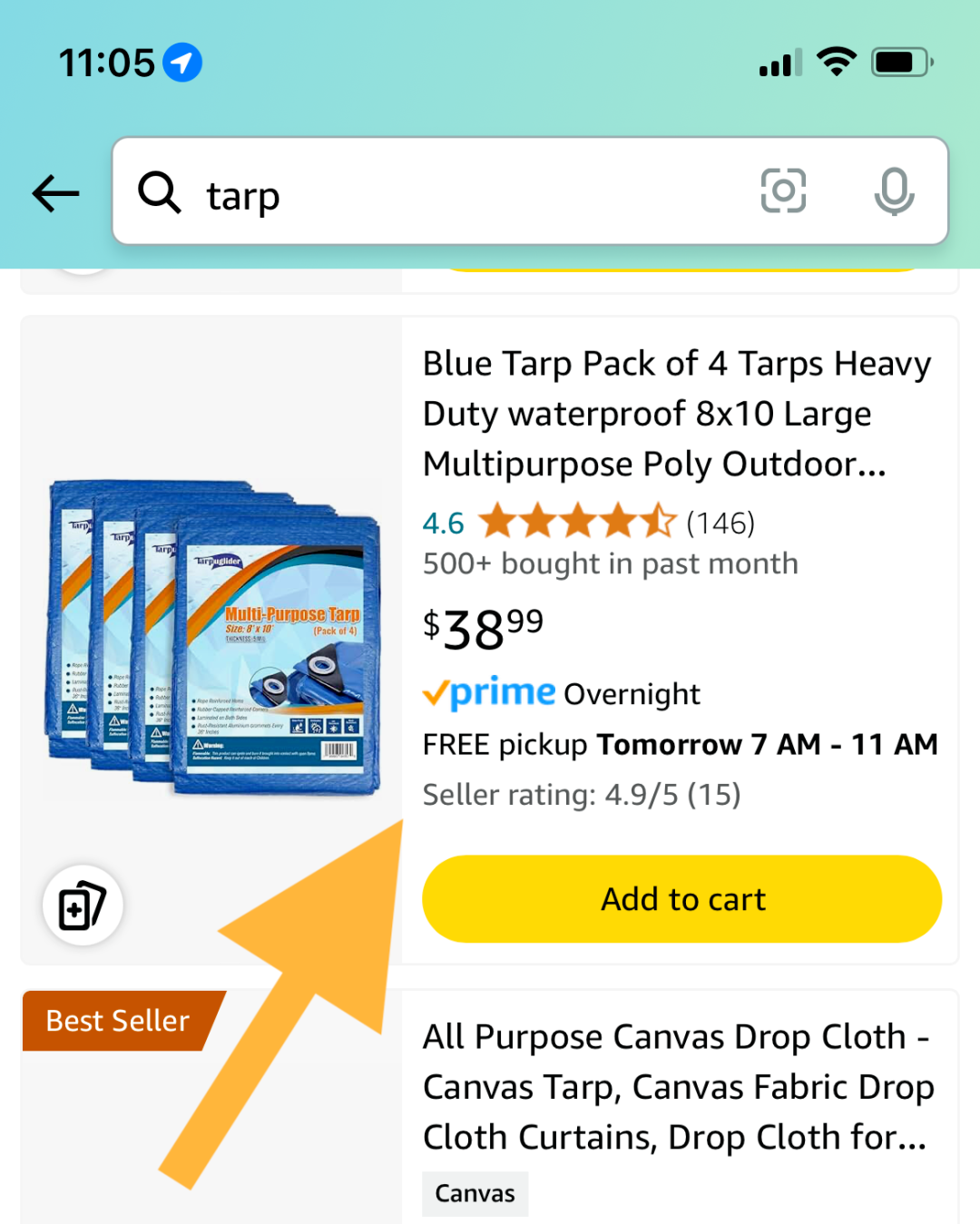980x1224 pixels.
Task: Start voice search with microphone
Action: tap(894, 191)
